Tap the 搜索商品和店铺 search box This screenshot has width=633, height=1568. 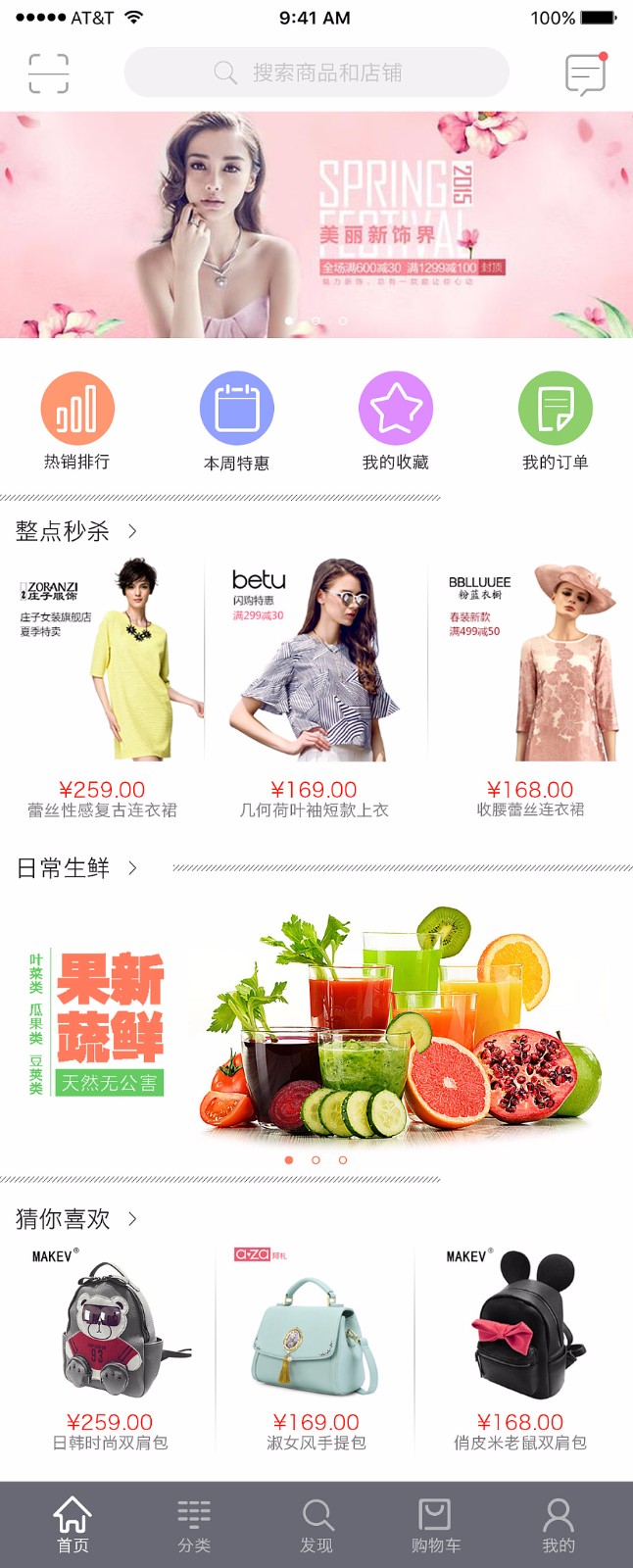pos(316,73)
